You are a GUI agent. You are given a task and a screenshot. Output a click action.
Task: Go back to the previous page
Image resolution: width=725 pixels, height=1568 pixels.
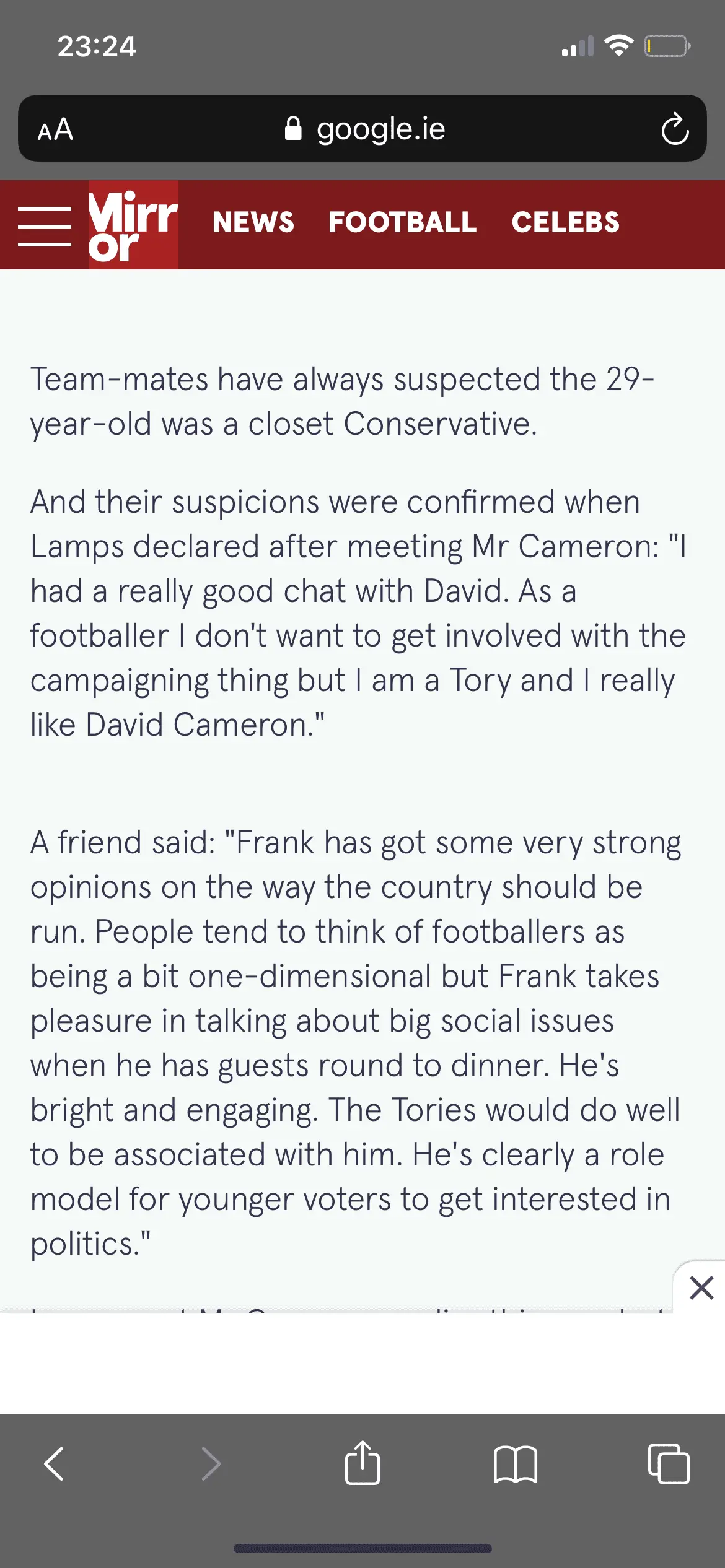[54, 1463]
